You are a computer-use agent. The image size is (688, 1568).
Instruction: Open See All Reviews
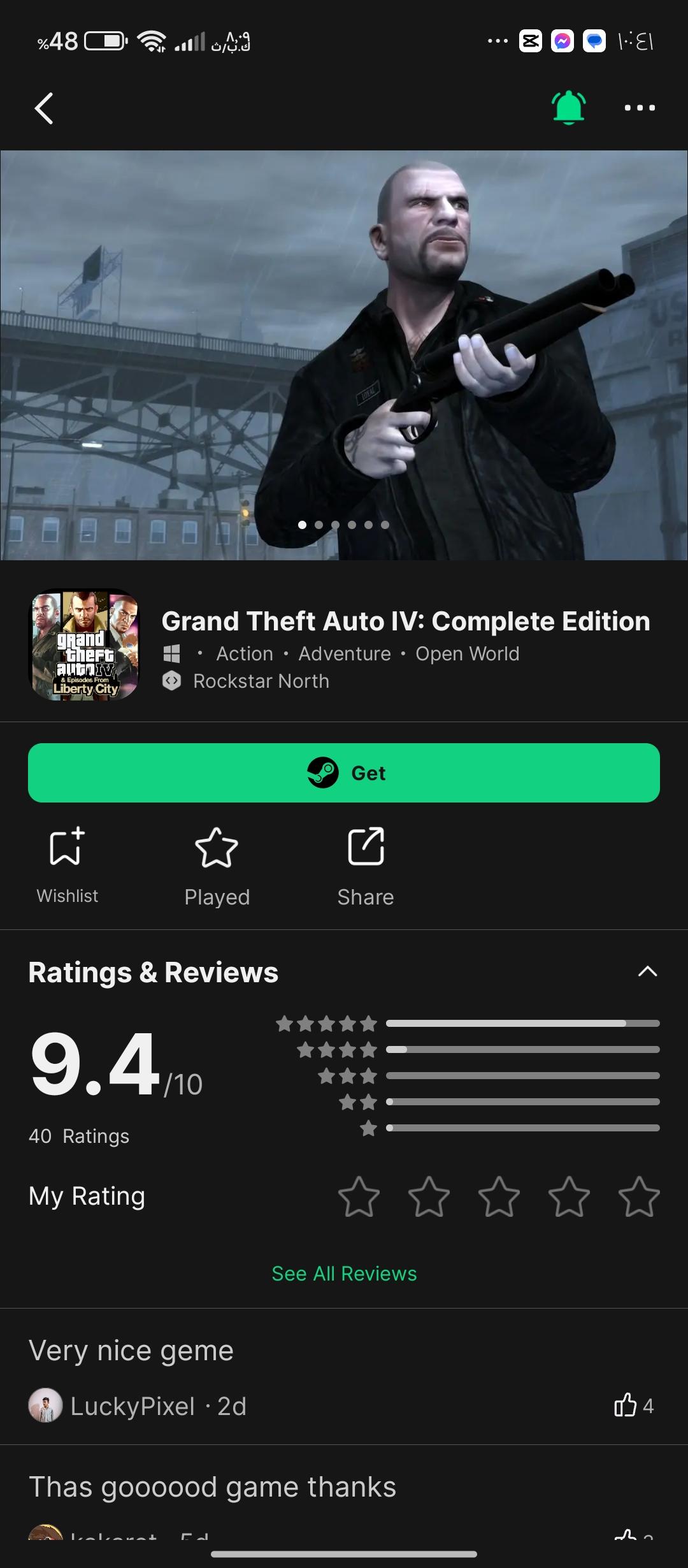click(x=344, y=1274)
